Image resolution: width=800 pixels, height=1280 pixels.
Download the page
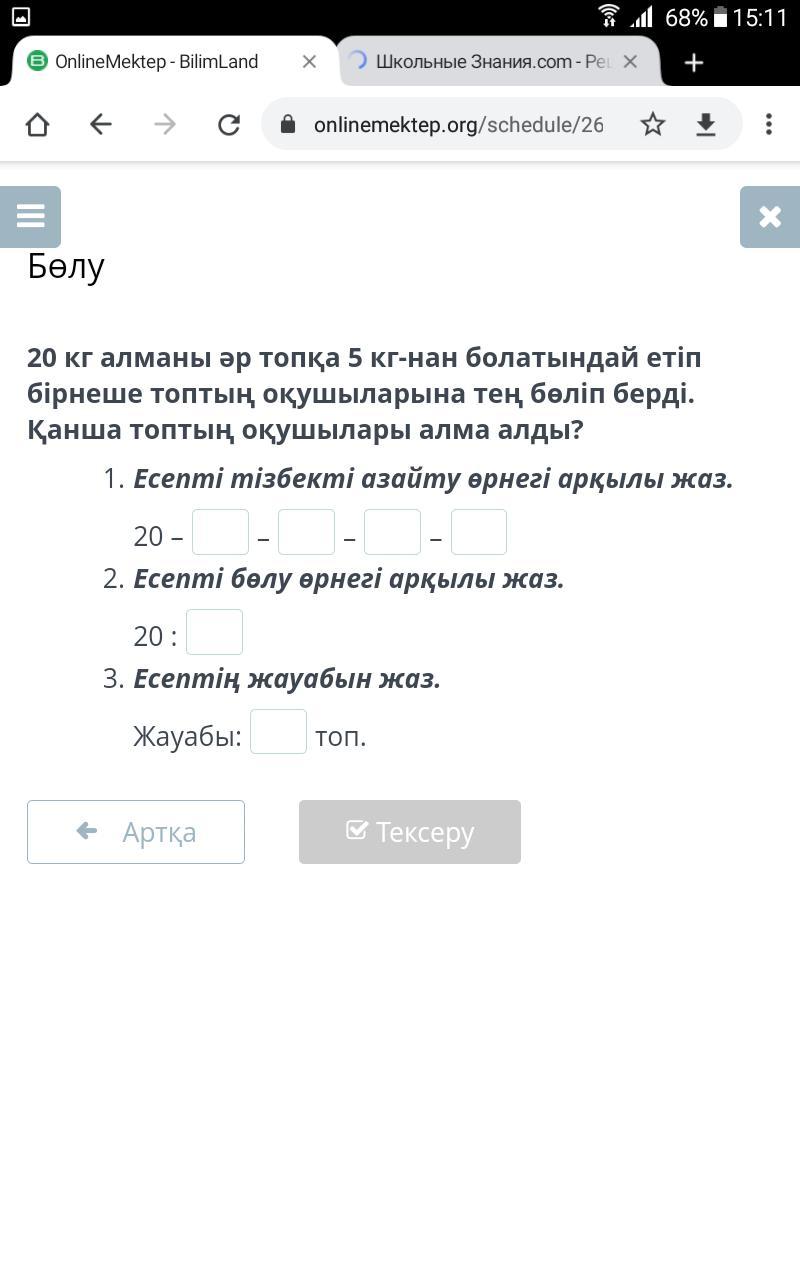click(706, 124)
